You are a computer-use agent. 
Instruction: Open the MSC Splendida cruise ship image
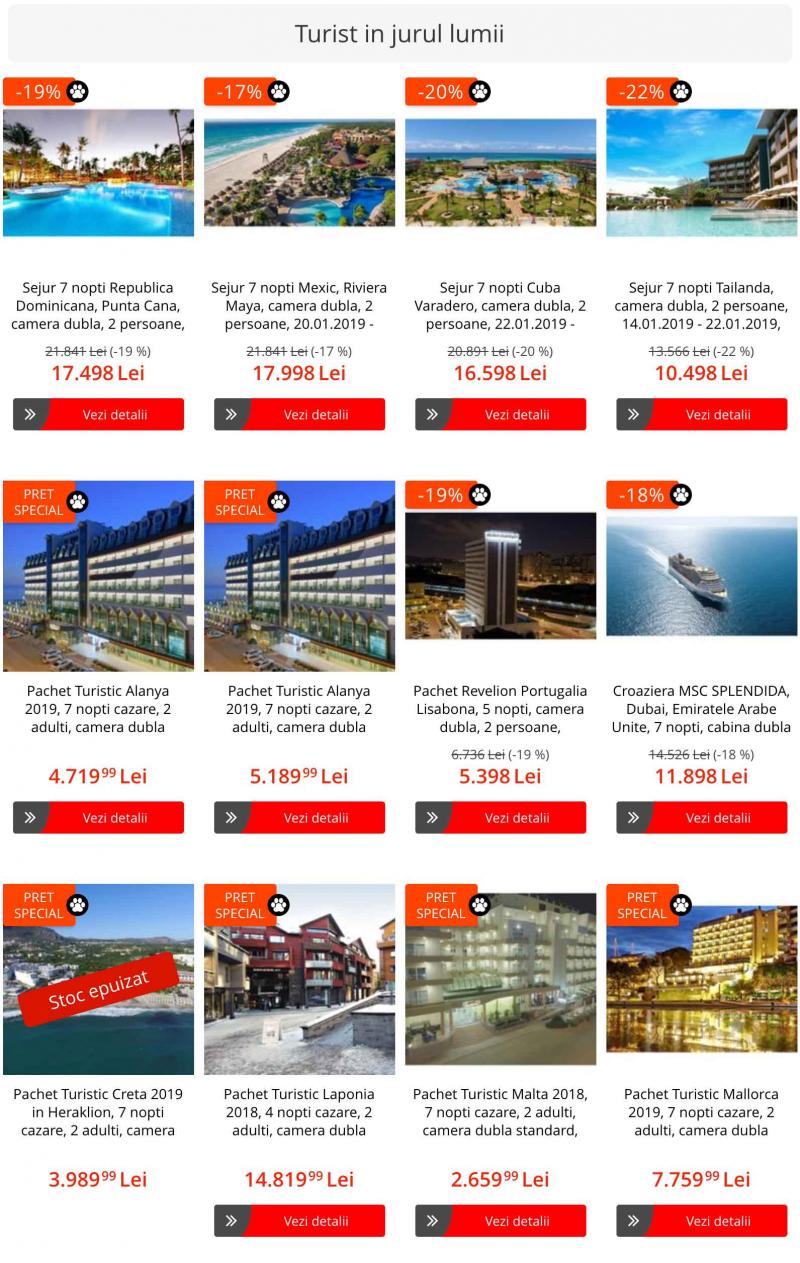702,576
